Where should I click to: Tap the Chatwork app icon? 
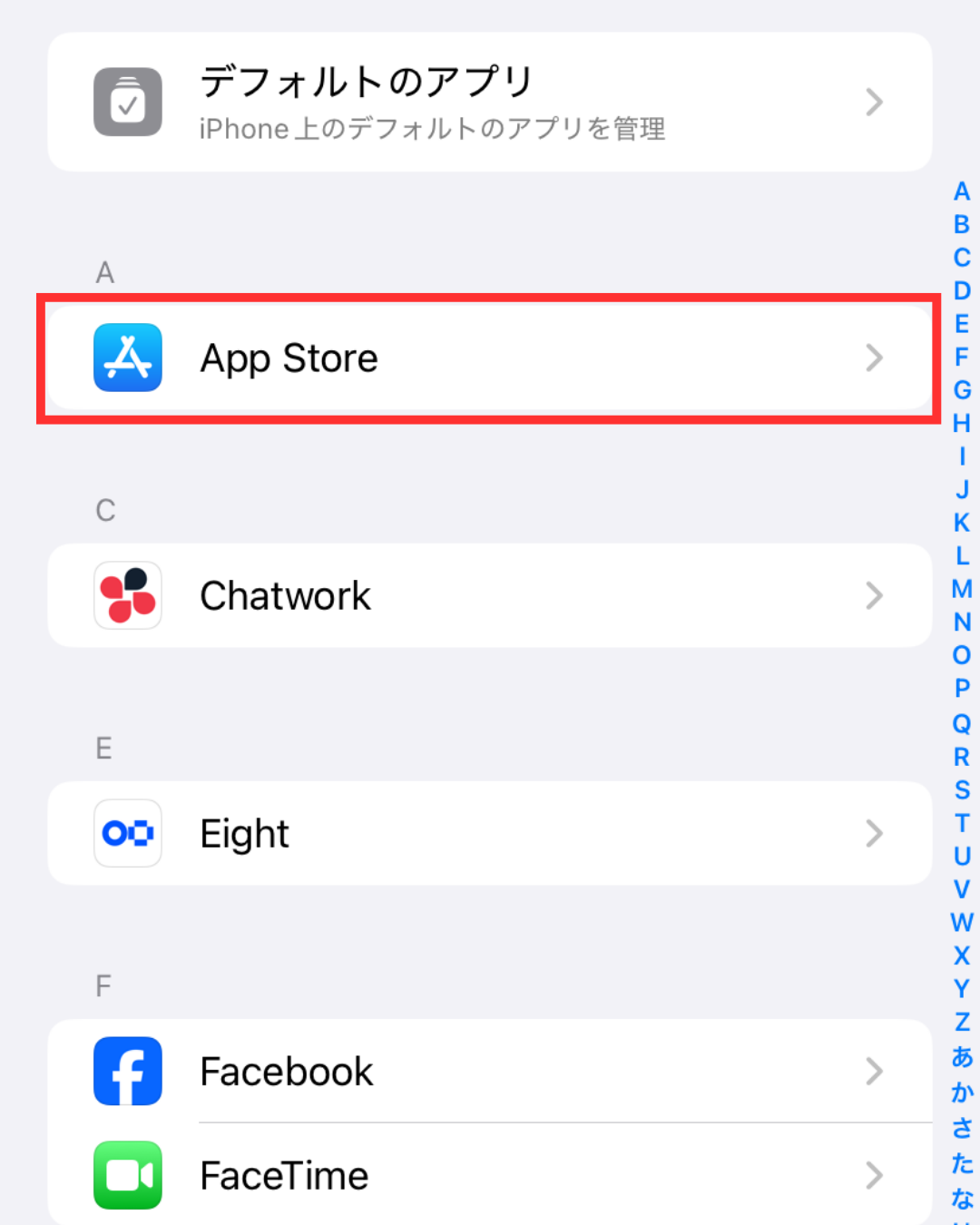click(127, 595)
